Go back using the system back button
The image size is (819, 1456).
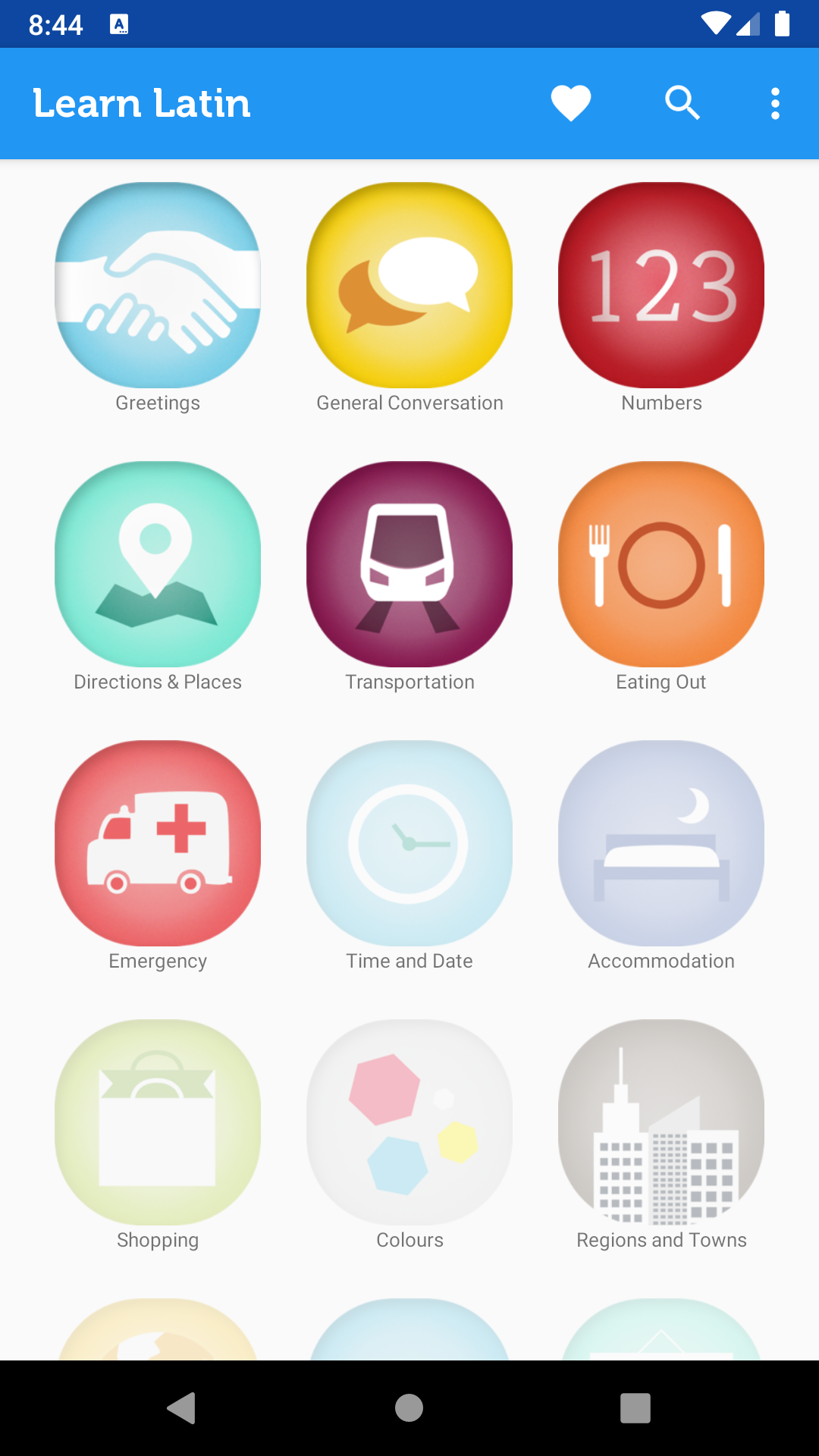[x=182, y=1408]
